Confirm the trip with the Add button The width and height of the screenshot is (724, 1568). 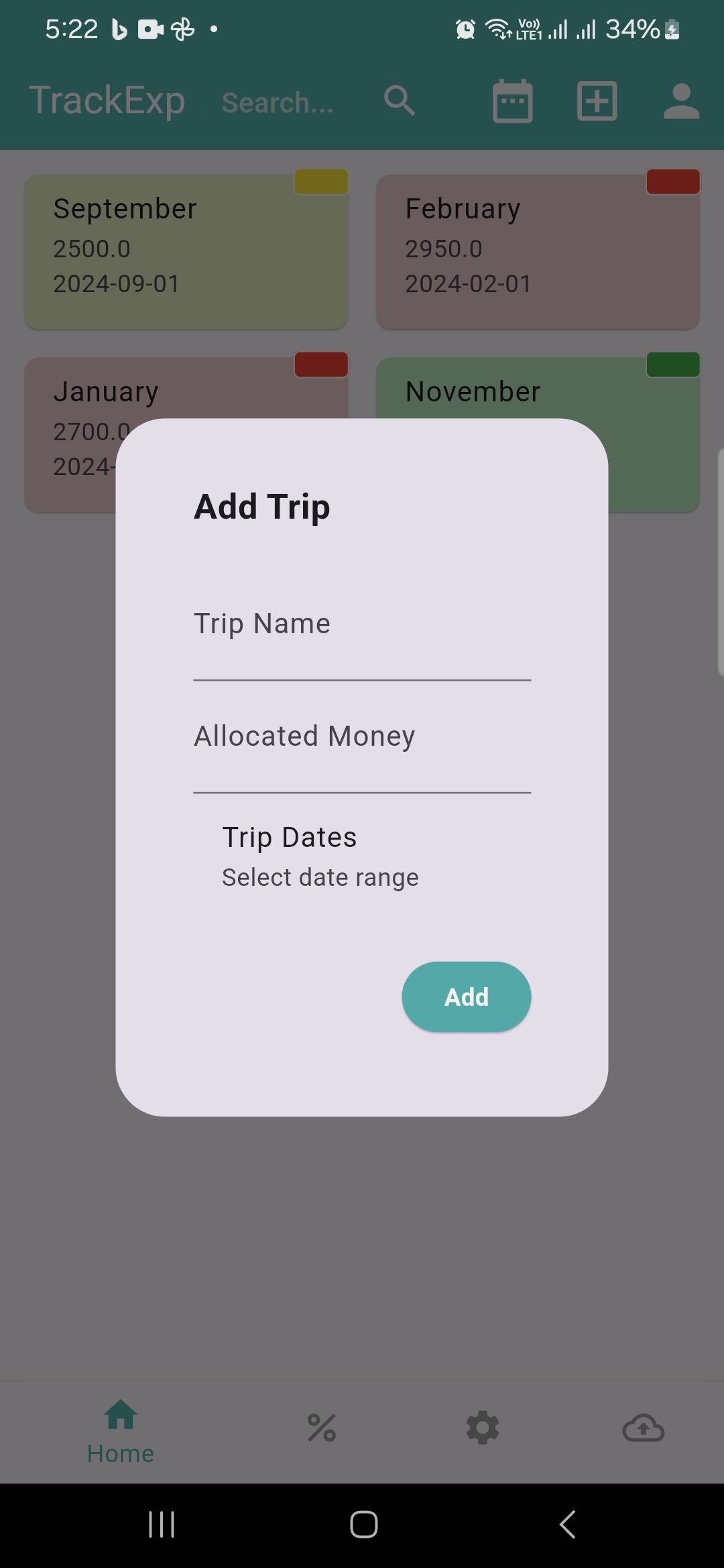(x=467, y=996)
